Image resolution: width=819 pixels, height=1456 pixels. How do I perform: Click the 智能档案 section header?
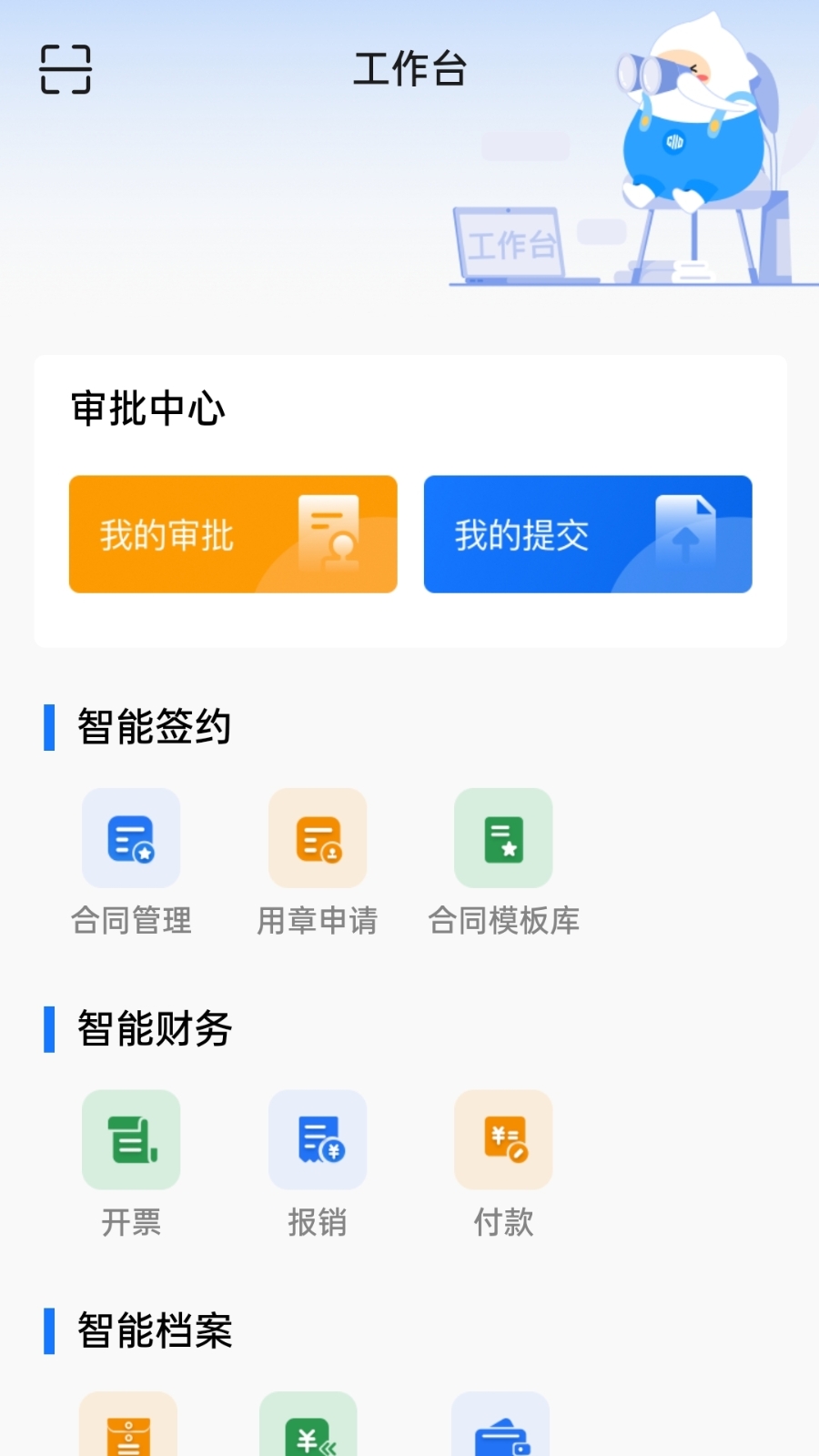(x=153, y=1330)
